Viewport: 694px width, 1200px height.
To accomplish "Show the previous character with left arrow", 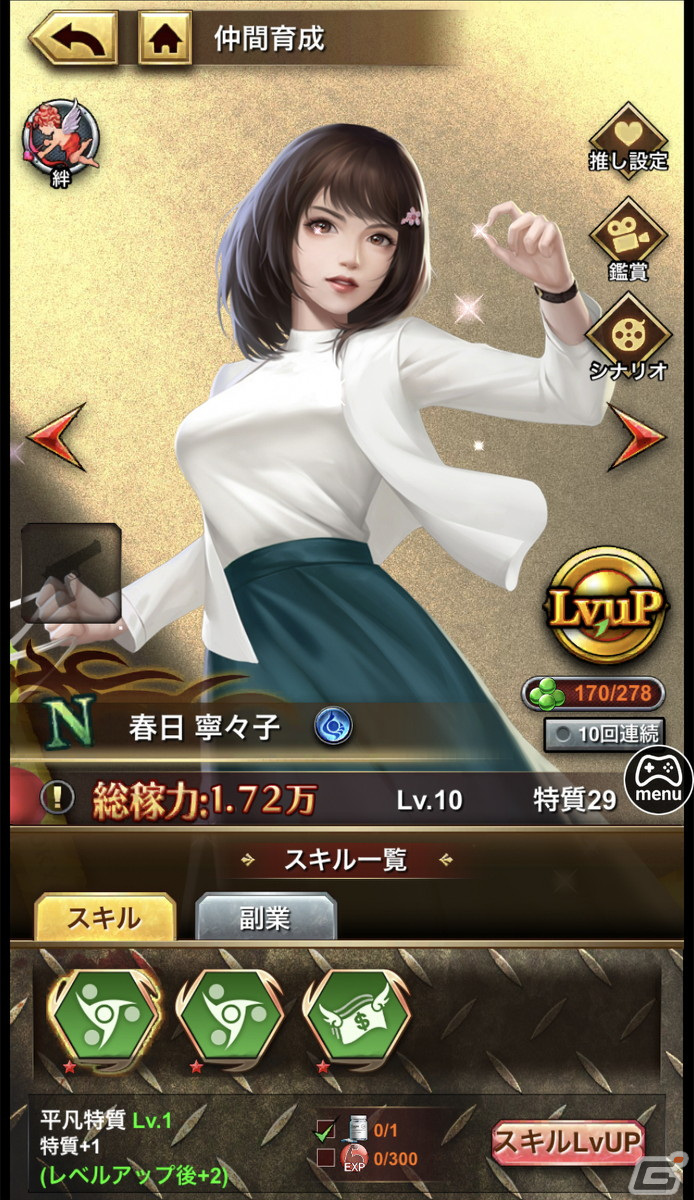I will (56, 436).
